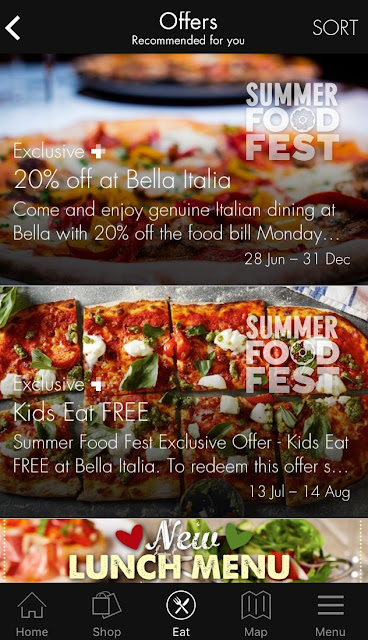Image resolution: width=368 pixels, height=640 pixels.
Task: Select the Eat tab
Action: tap(181, 613)
